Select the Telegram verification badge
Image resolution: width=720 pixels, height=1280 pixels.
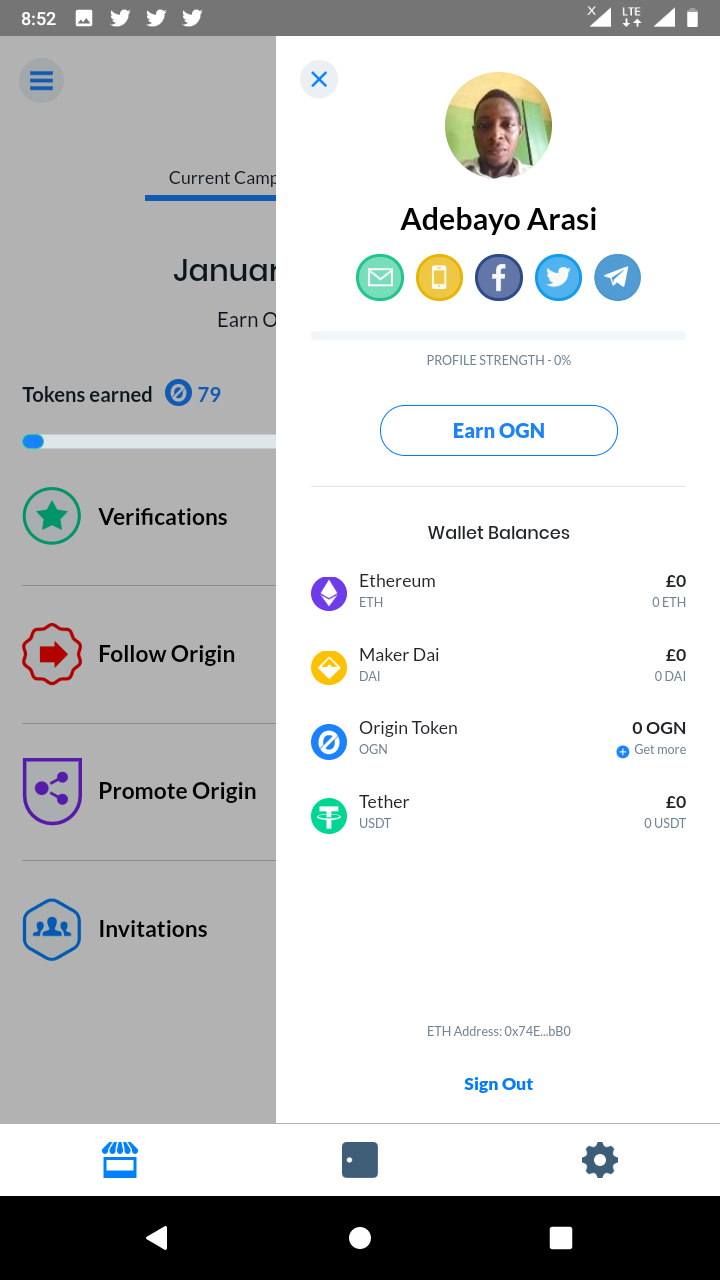coord(617,278)
